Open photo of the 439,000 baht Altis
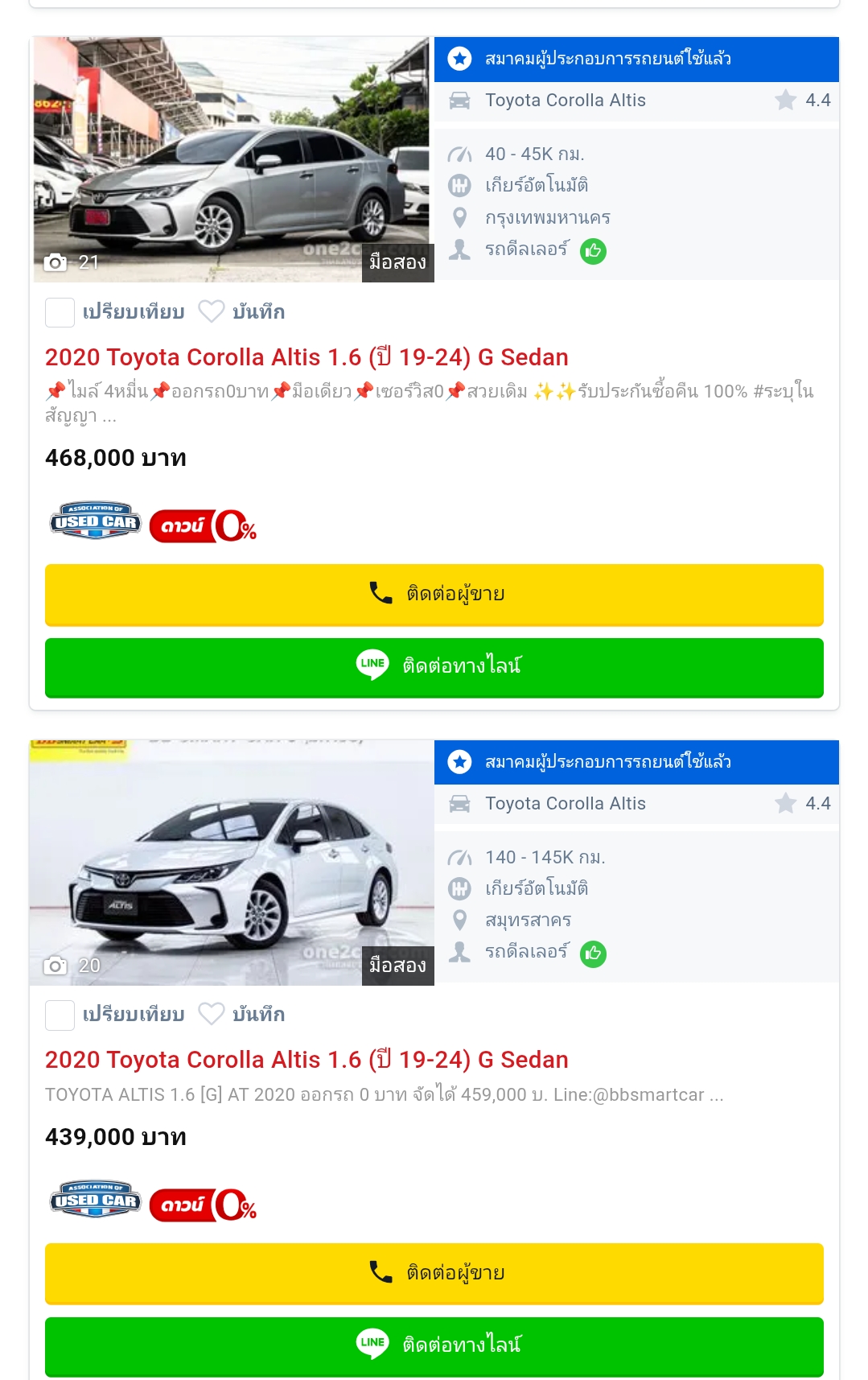 (232, 863)
